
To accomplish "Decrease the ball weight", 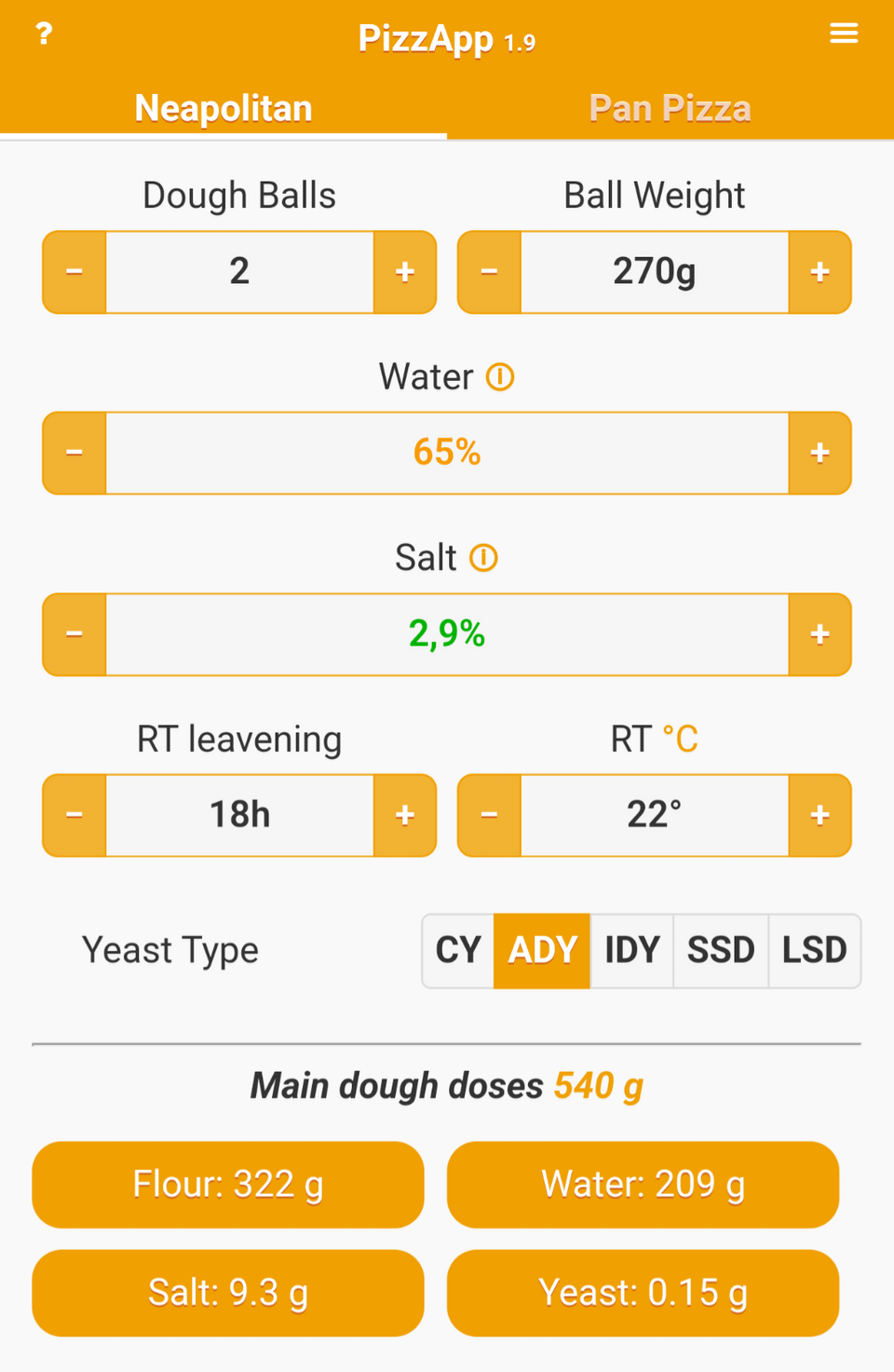I will 490,272.
